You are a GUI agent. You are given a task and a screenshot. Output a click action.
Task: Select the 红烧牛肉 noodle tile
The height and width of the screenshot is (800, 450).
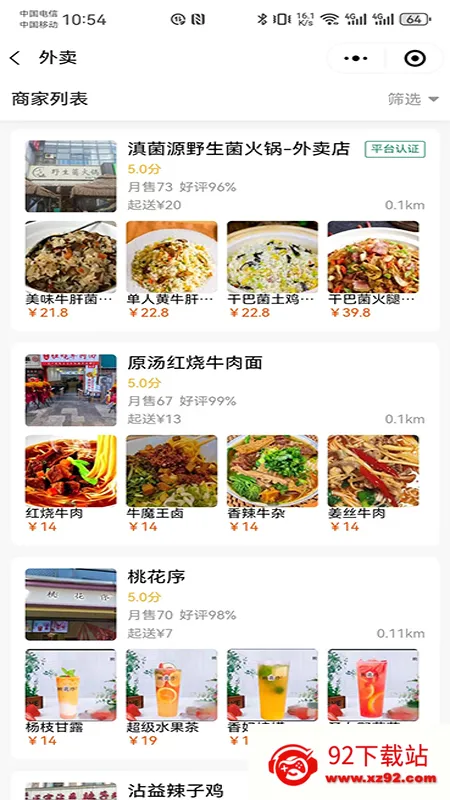point(71,484)
